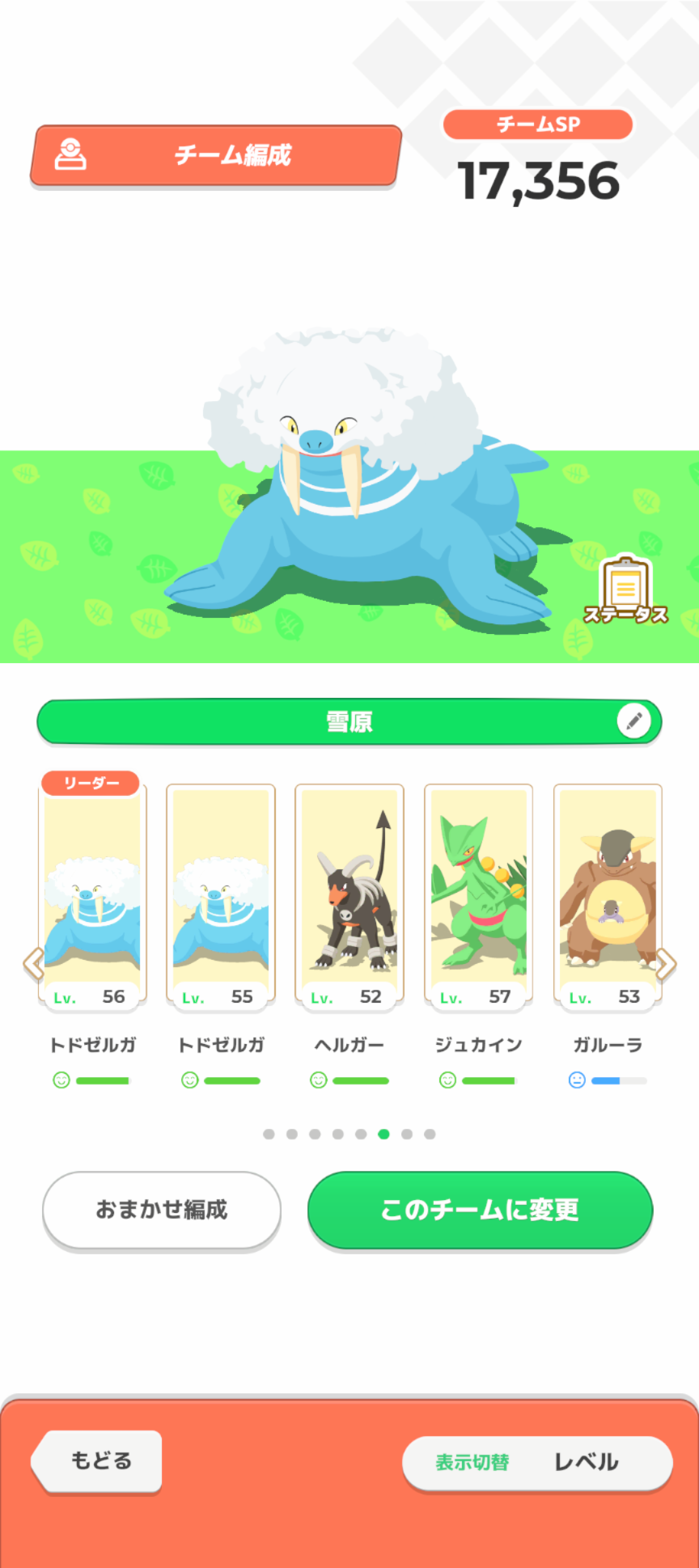Go back with もどる

(99, 1460)
